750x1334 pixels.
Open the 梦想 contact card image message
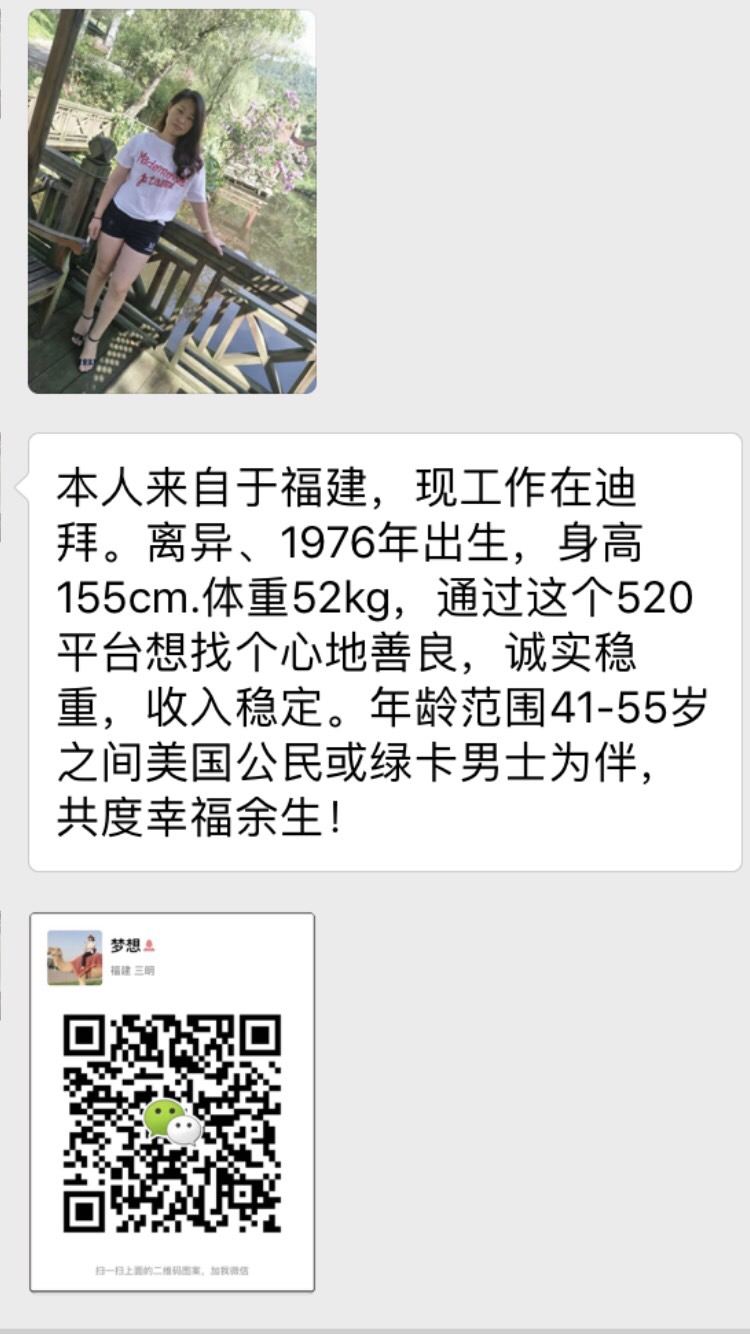pyautogui.click(x=172, y=1101)
